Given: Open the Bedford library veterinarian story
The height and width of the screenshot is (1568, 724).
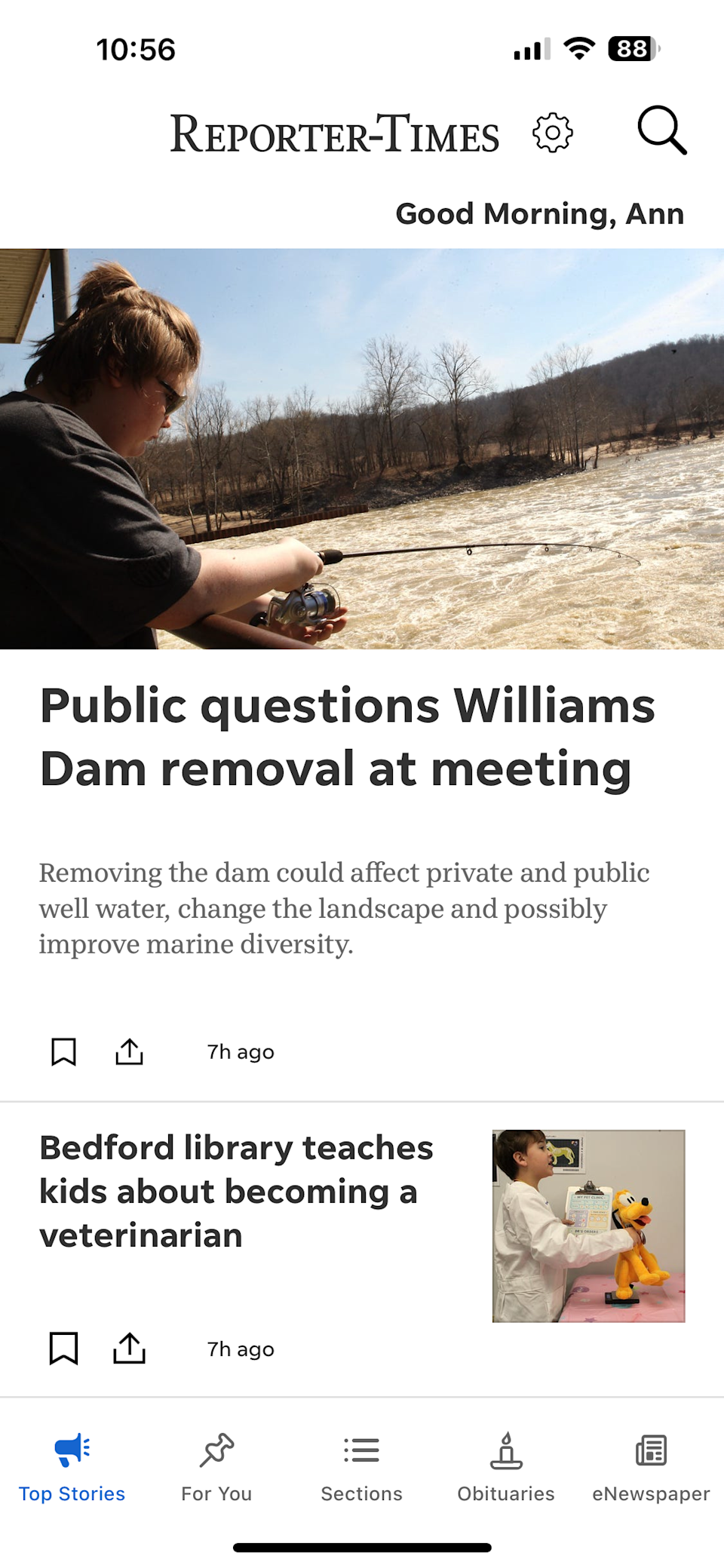Looking at the screenshot, I should pos(236,1191).
